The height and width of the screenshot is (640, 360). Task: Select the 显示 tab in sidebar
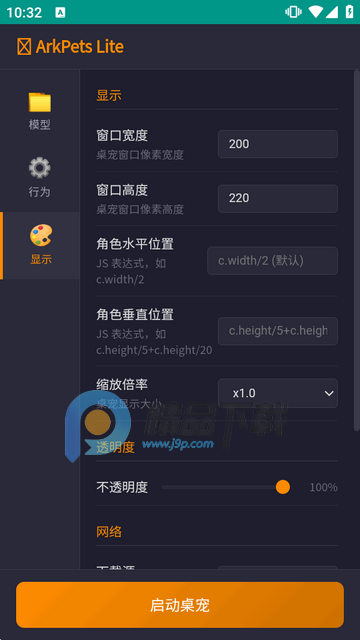40,245
